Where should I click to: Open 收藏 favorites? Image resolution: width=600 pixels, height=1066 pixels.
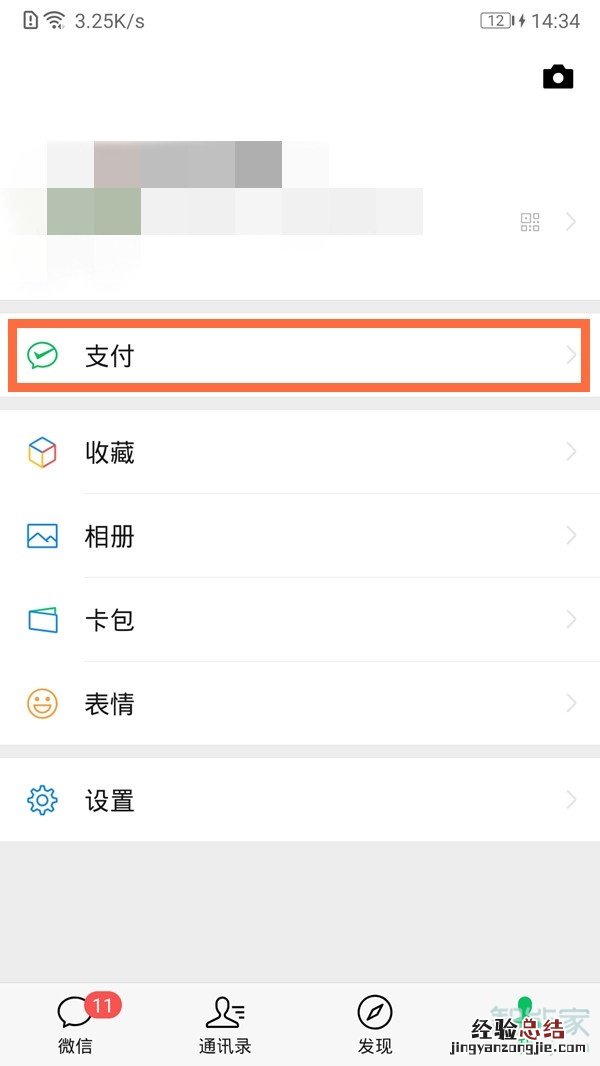click(x=299, y=453)
